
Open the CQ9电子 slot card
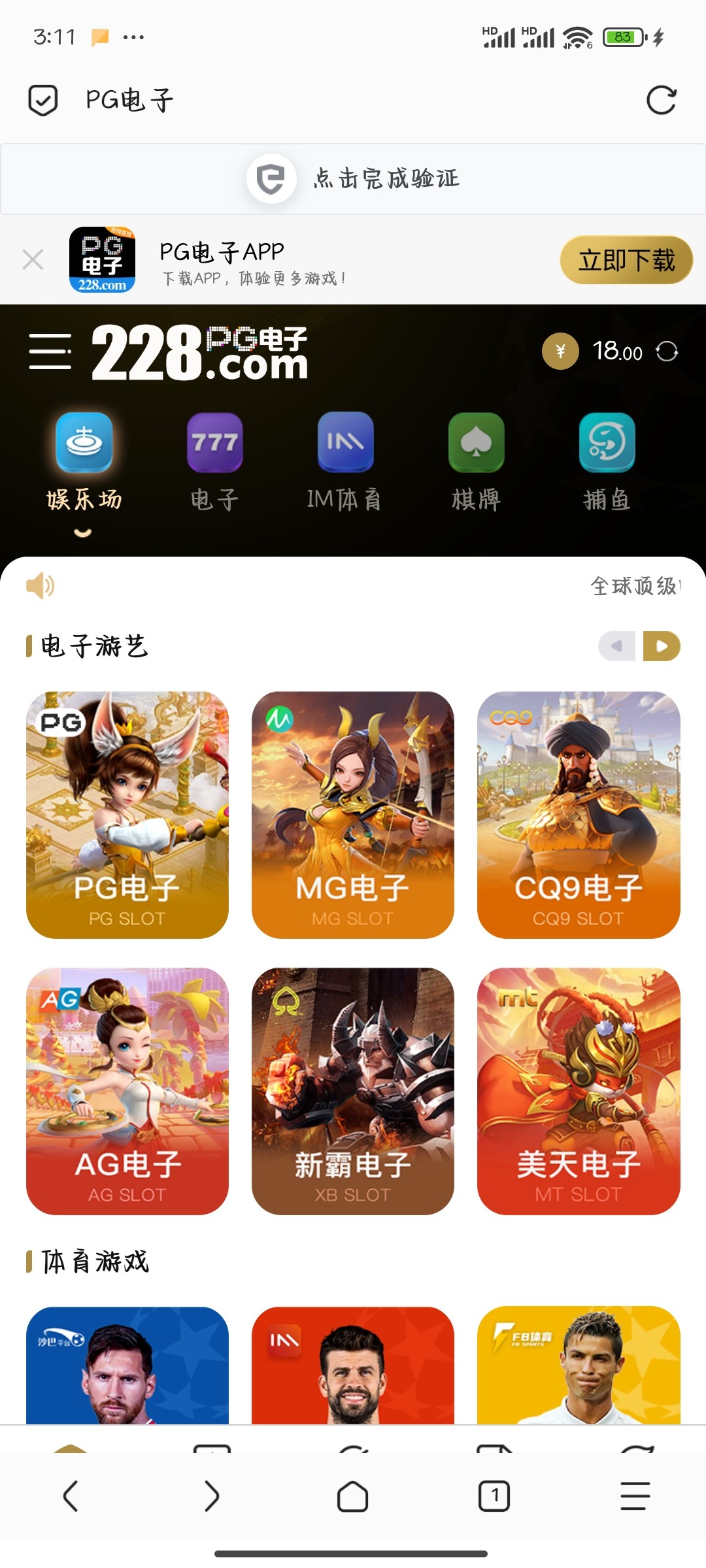[x=579, y=815]
